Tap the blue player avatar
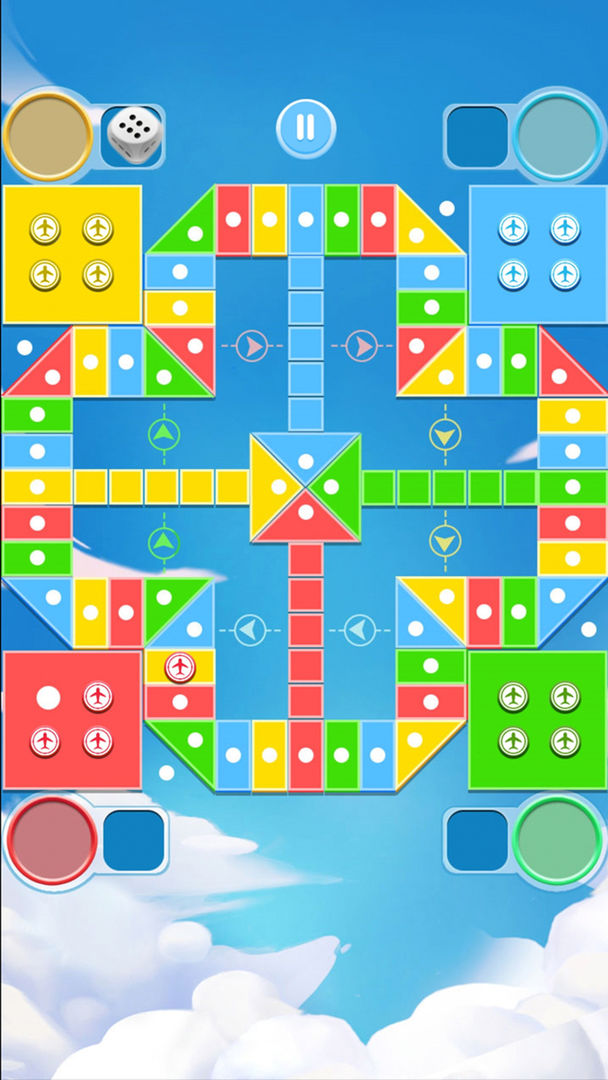The width and height of the screenshot is (608, 1080). coord(558,137)
